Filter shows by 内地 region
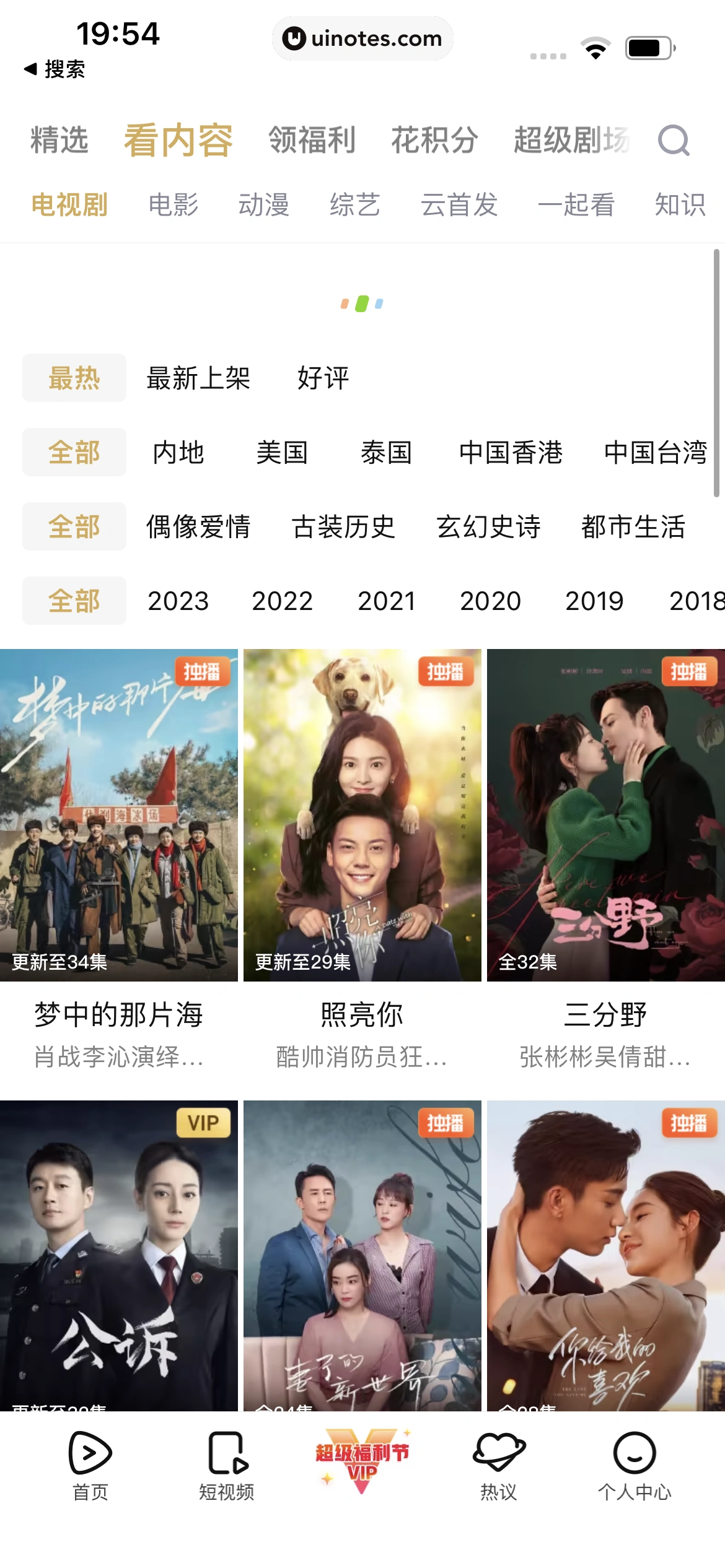 pyautogui.click(x=178, y=453)
